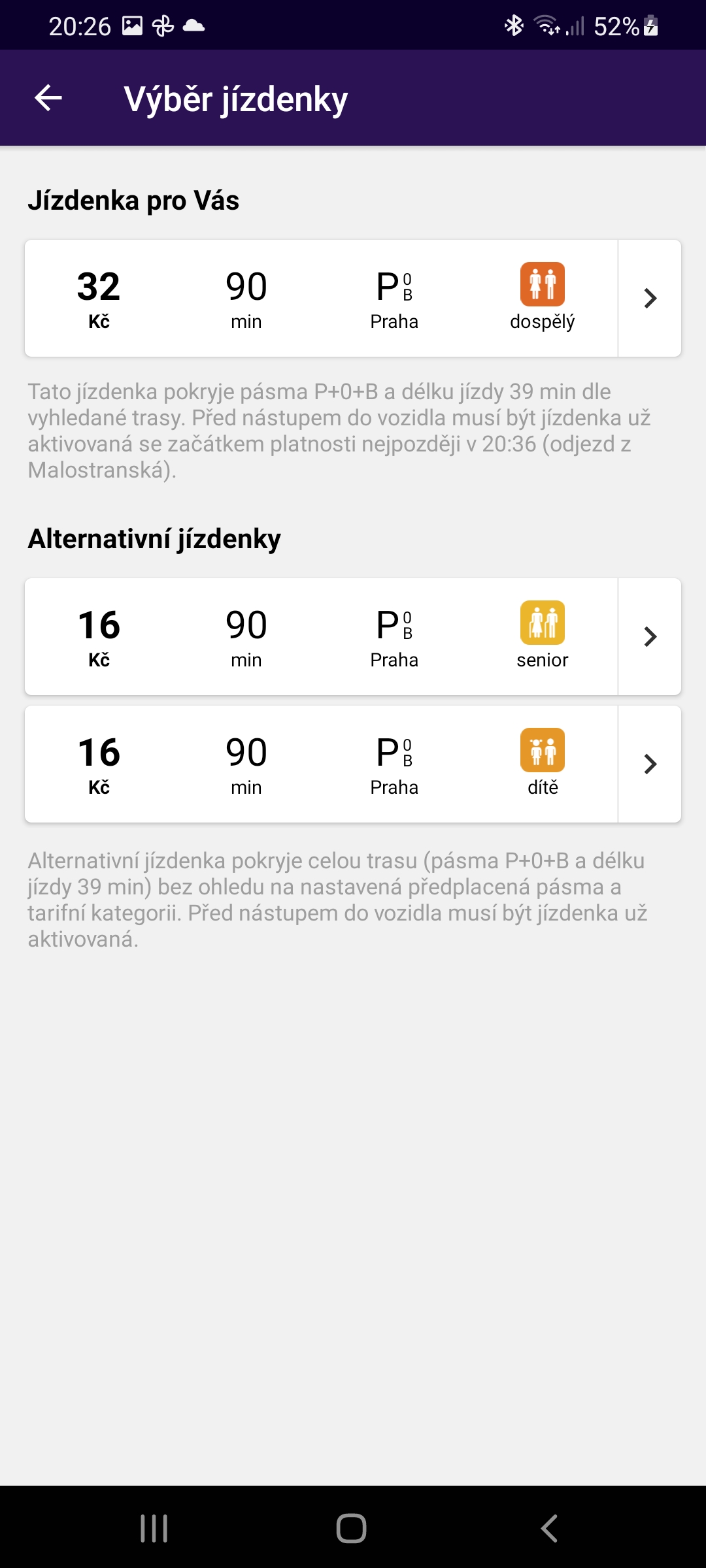Select the 32 Kč dospělý ticket
The width and height of the screenshot is (706, 1568).
[x=353, y=298]
